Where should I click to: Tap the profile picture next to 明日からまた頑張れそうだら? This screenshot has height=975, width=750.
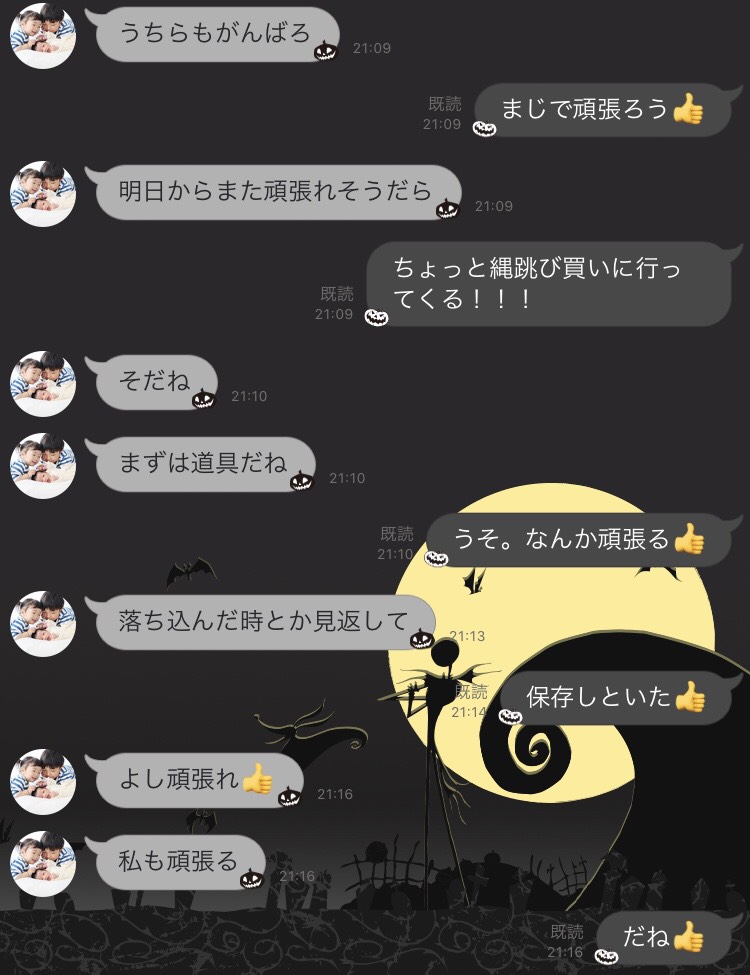tap(43, 193)
